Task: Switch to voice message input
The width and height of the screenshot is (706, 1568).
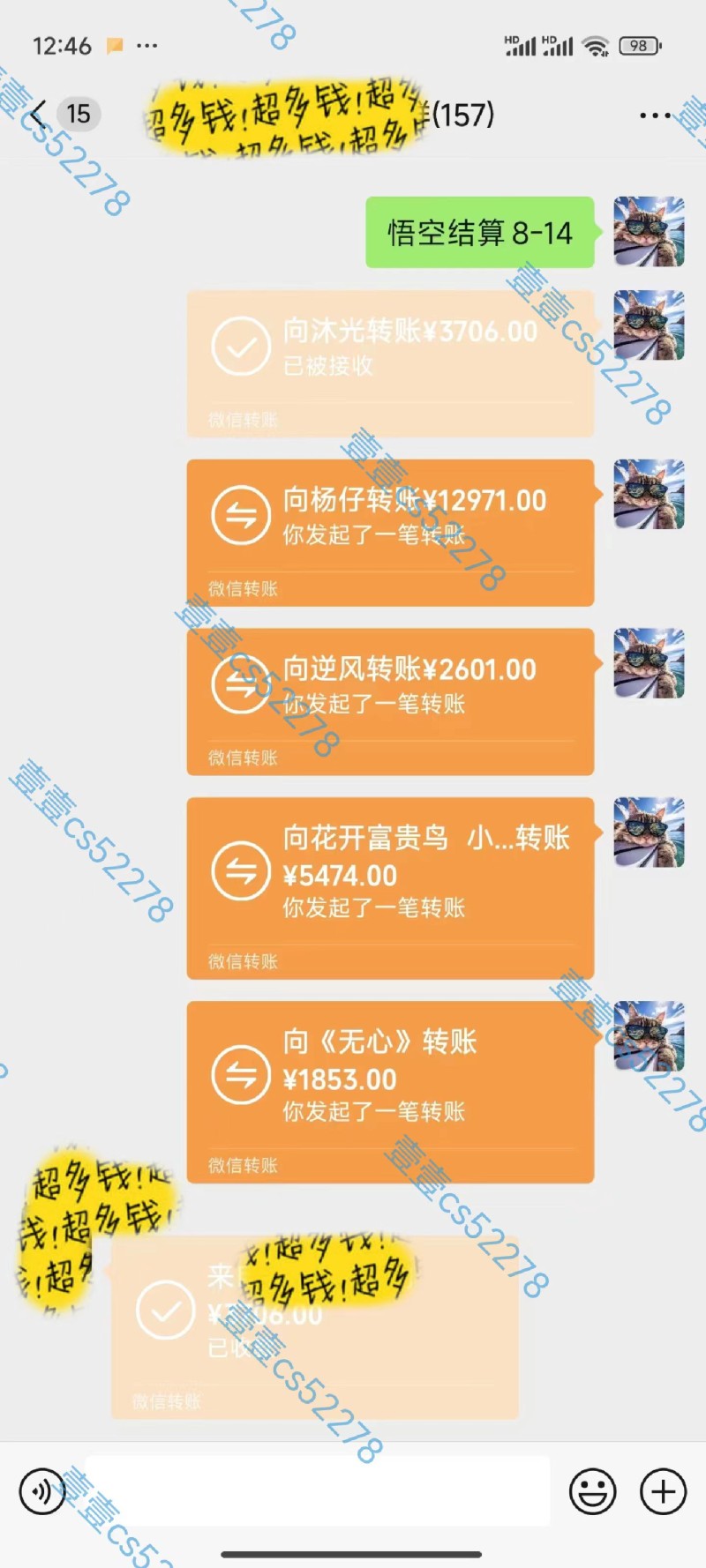Action: [41, 1491]
